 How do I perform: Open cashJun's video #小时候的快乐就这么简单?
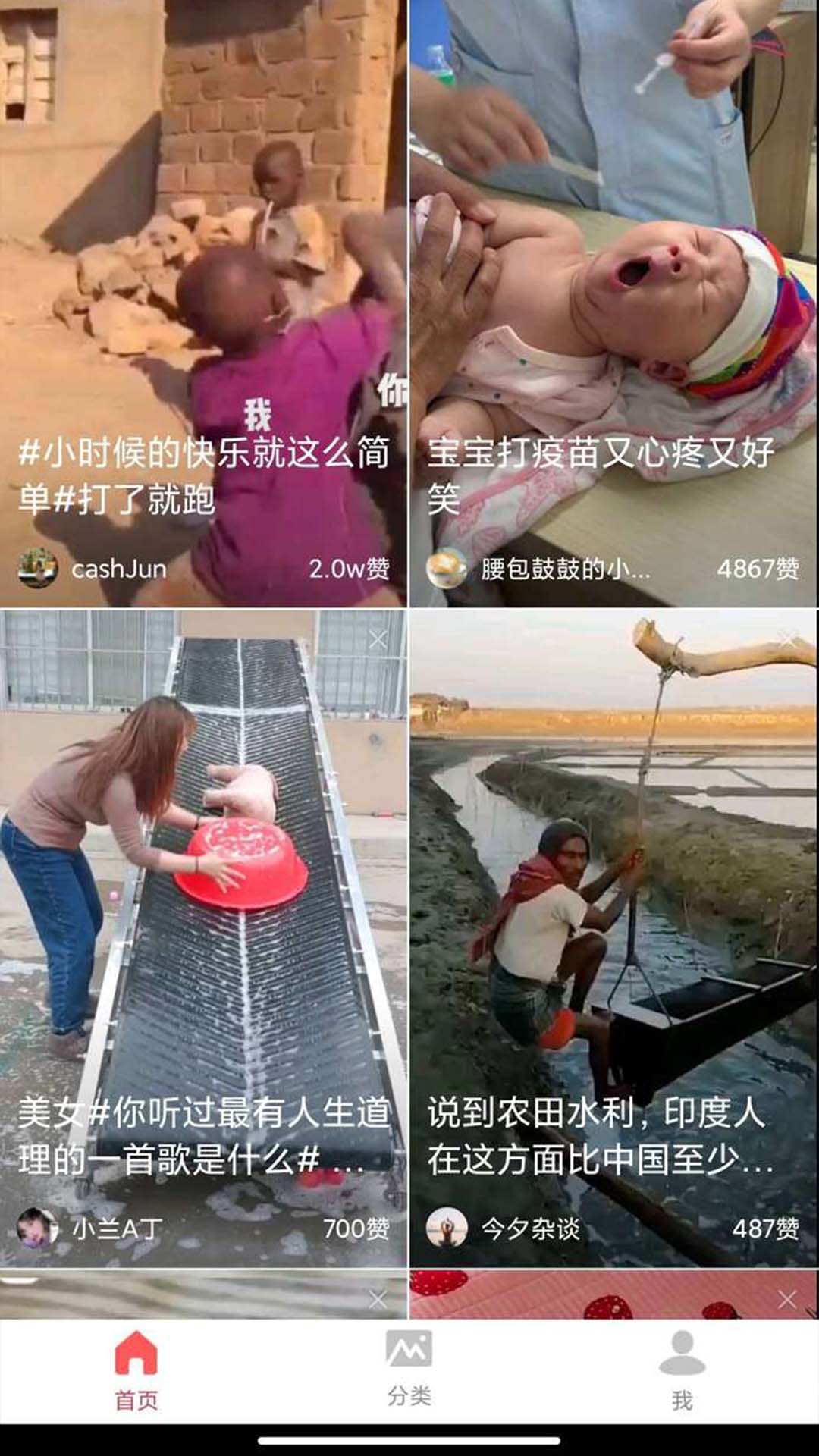point(203,303)
